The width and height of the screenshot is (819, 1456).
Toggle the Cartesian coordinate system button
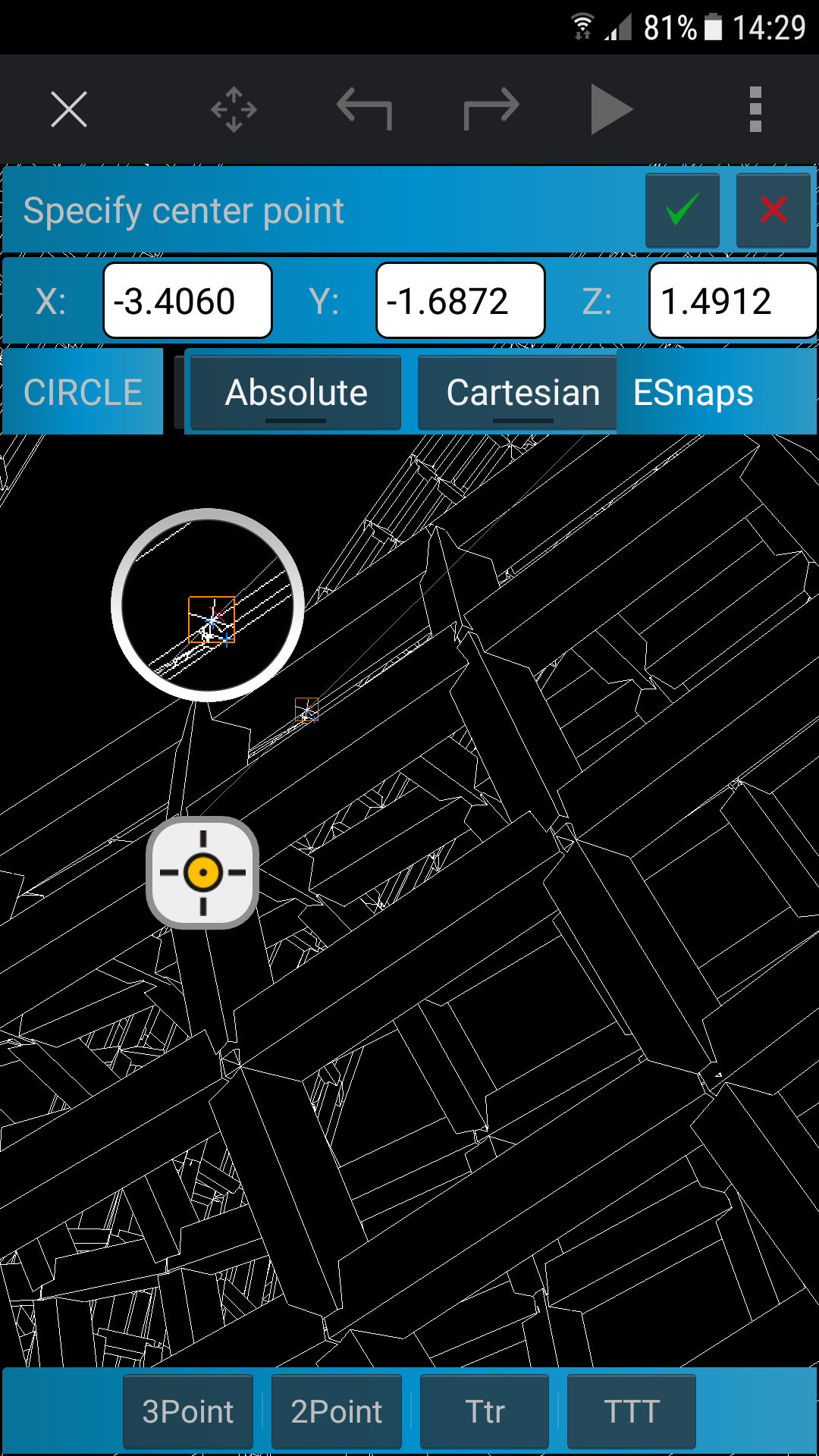tap(522, 393)
